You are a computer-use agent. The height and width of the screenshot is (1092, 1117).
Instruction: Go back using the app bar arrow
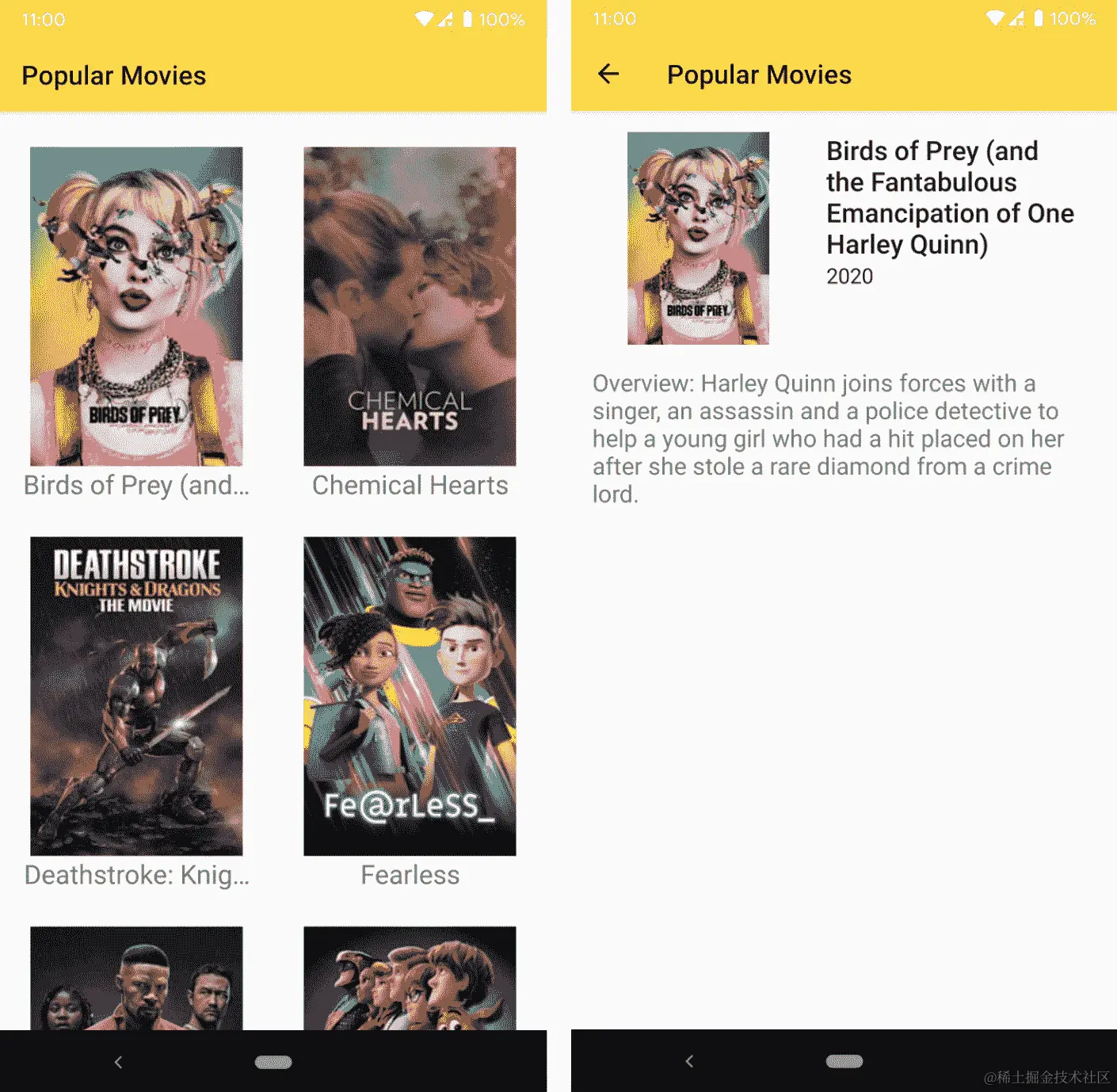[608, 74]
